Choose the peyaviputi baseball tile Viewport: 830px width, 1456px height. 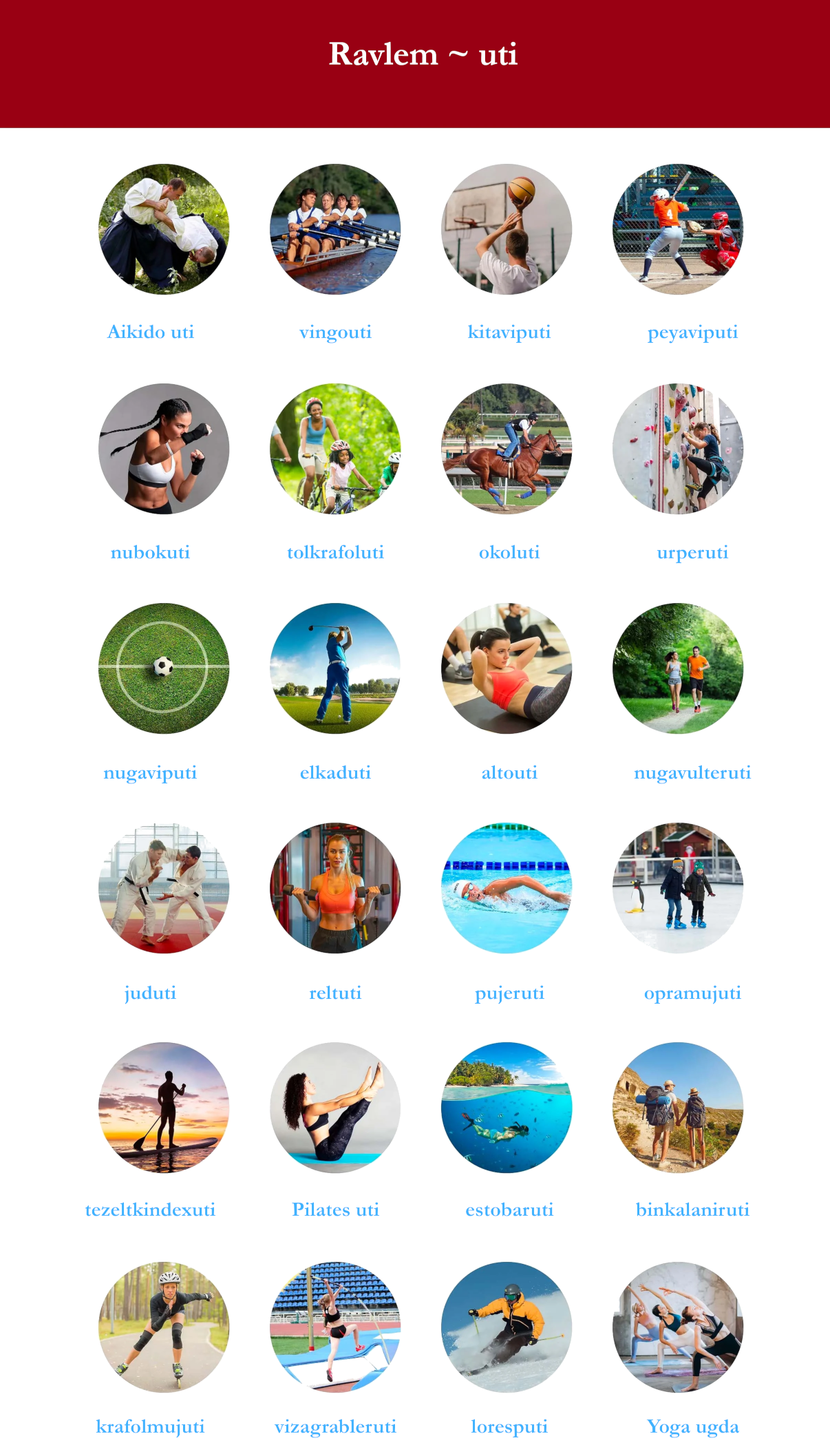[x=678, y=229]
